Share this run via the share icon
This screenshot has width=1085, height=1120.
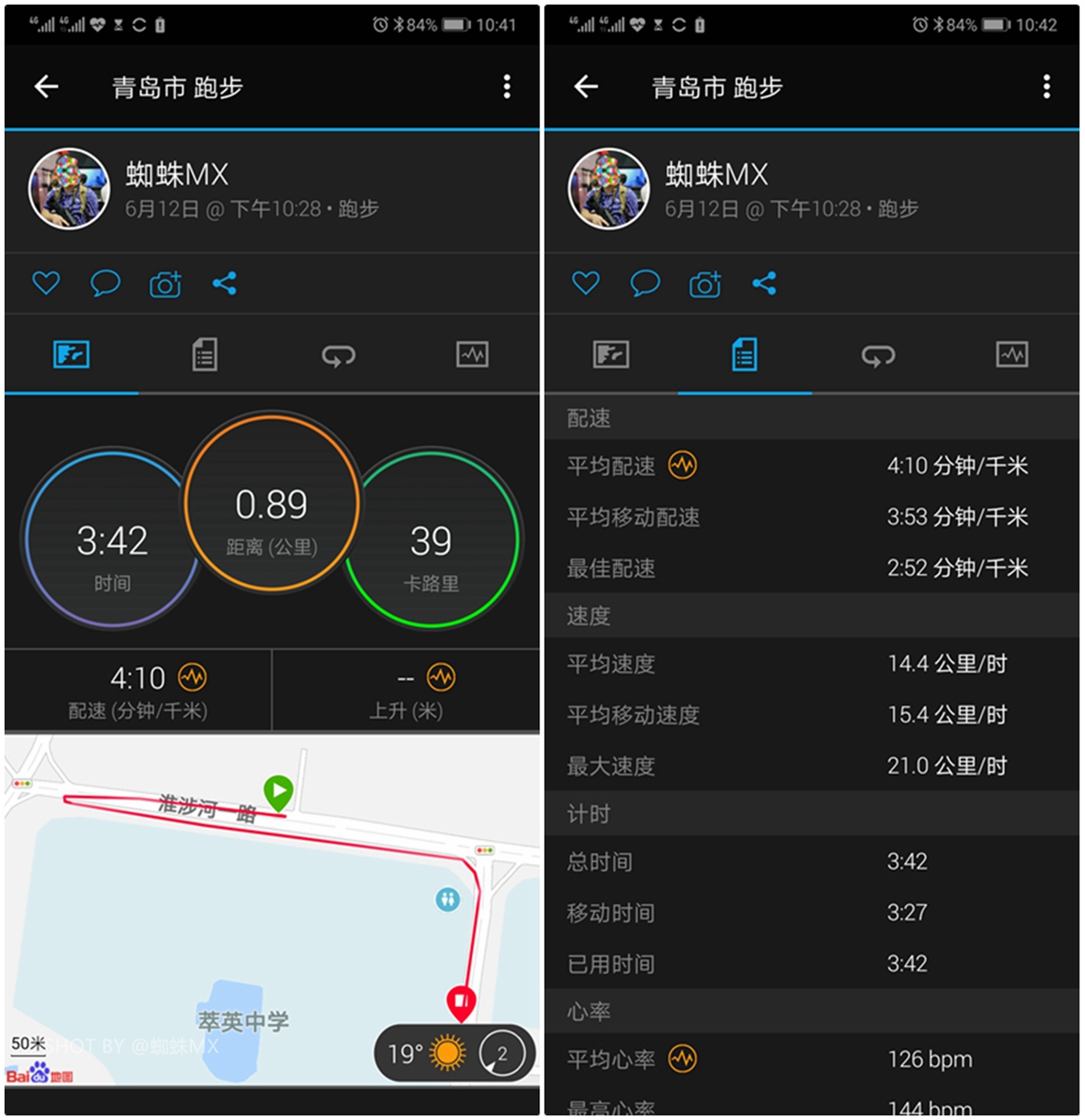tap(224, 283)
